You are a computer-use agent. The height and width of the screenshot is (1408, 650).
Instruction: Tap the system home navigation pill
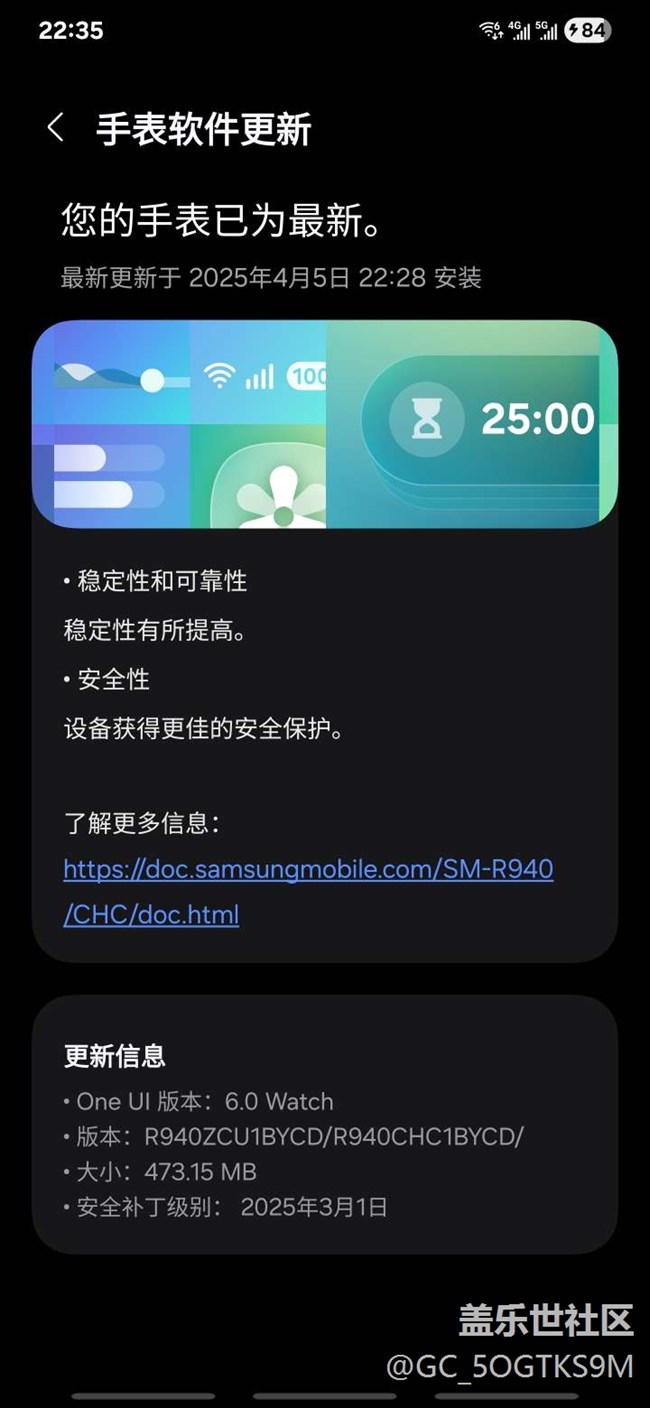325,1396
